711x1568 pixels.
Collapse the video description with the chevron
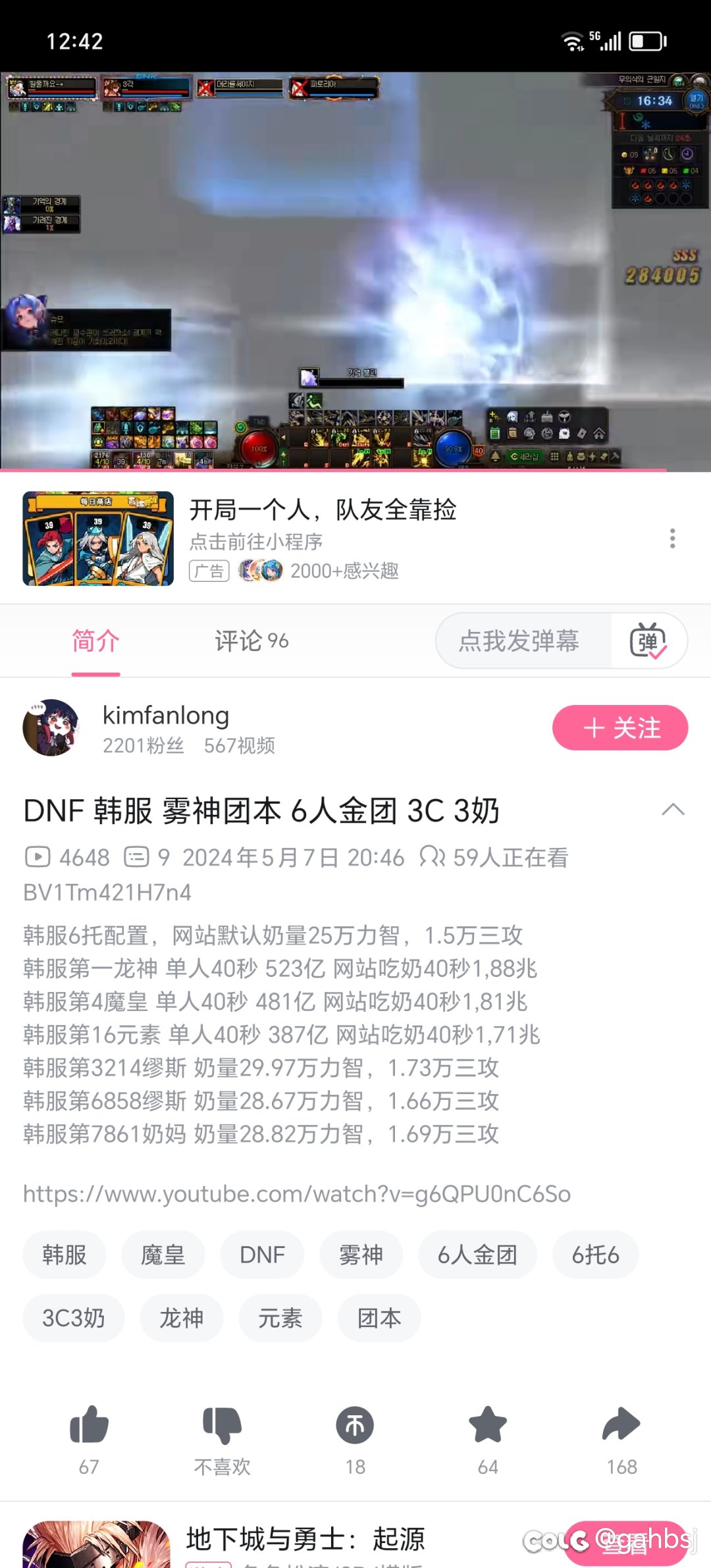[674, 810]
